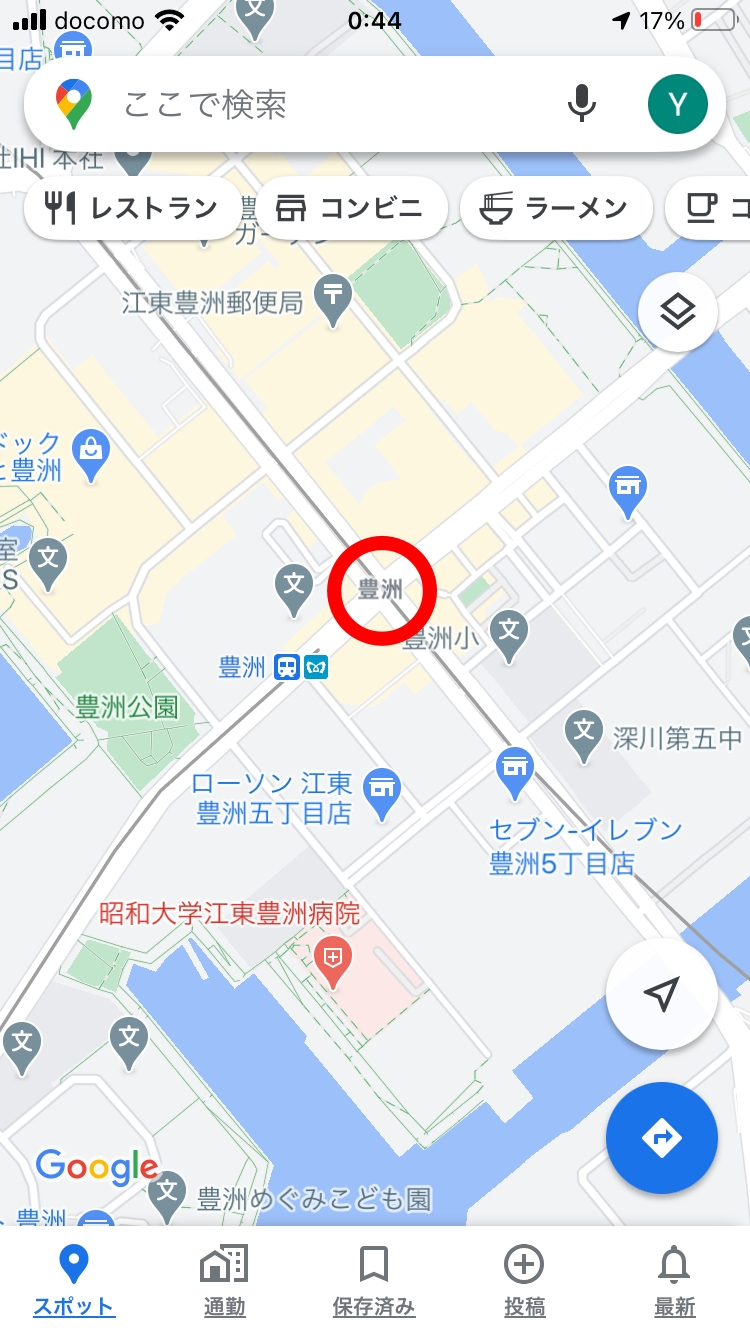Open the 最新 tab
The height and width of the screenshot is (1334, 750).
click(x=675, y=1280)
